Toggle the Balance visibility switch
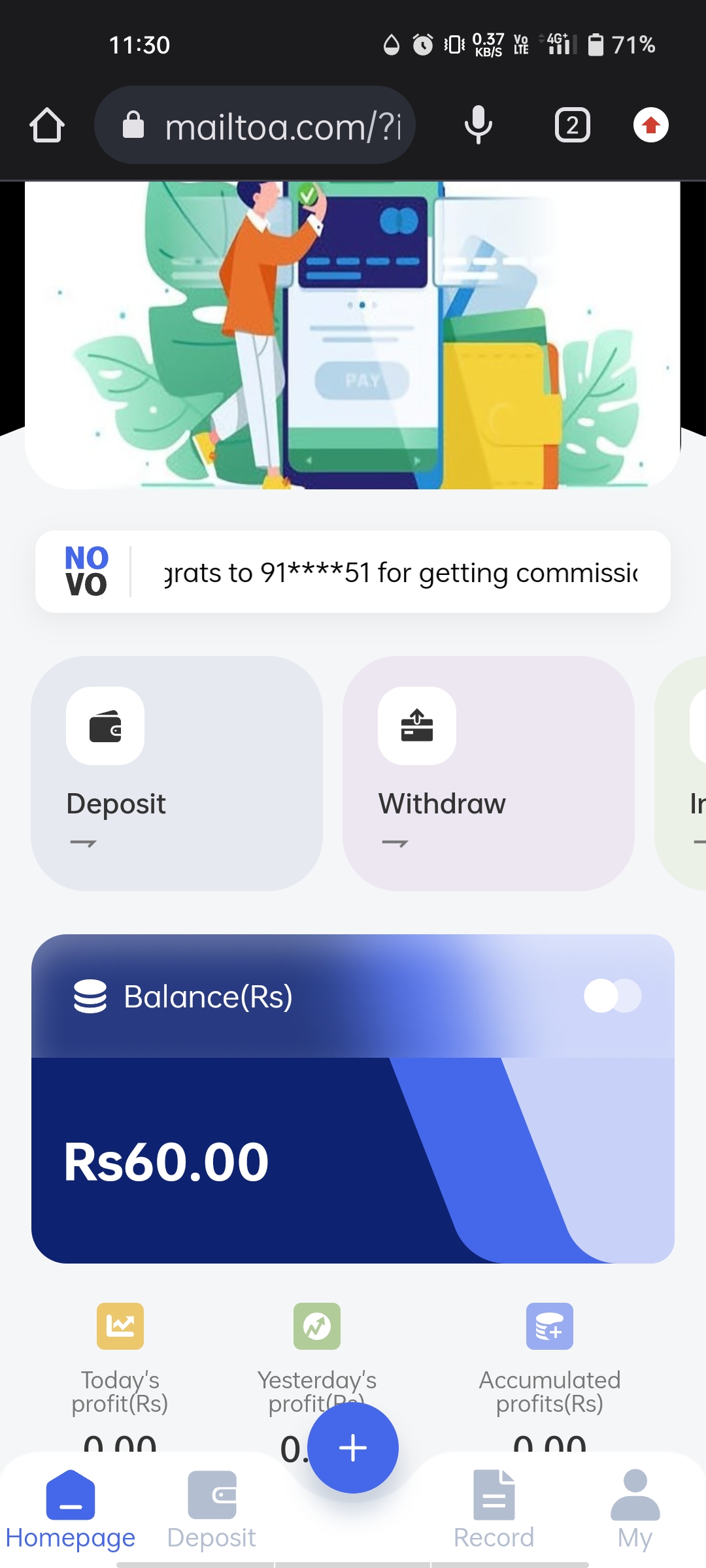This screenshot has width=706, height=1568. coord(613,996)
